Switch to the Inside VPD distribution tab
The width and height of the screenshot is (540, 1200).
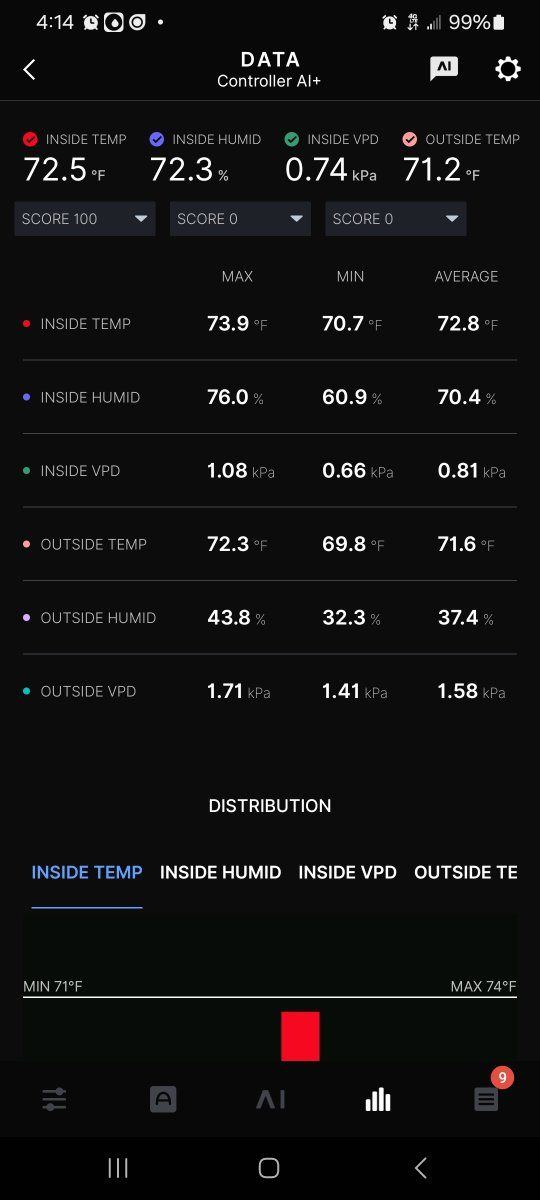point(347,872)
